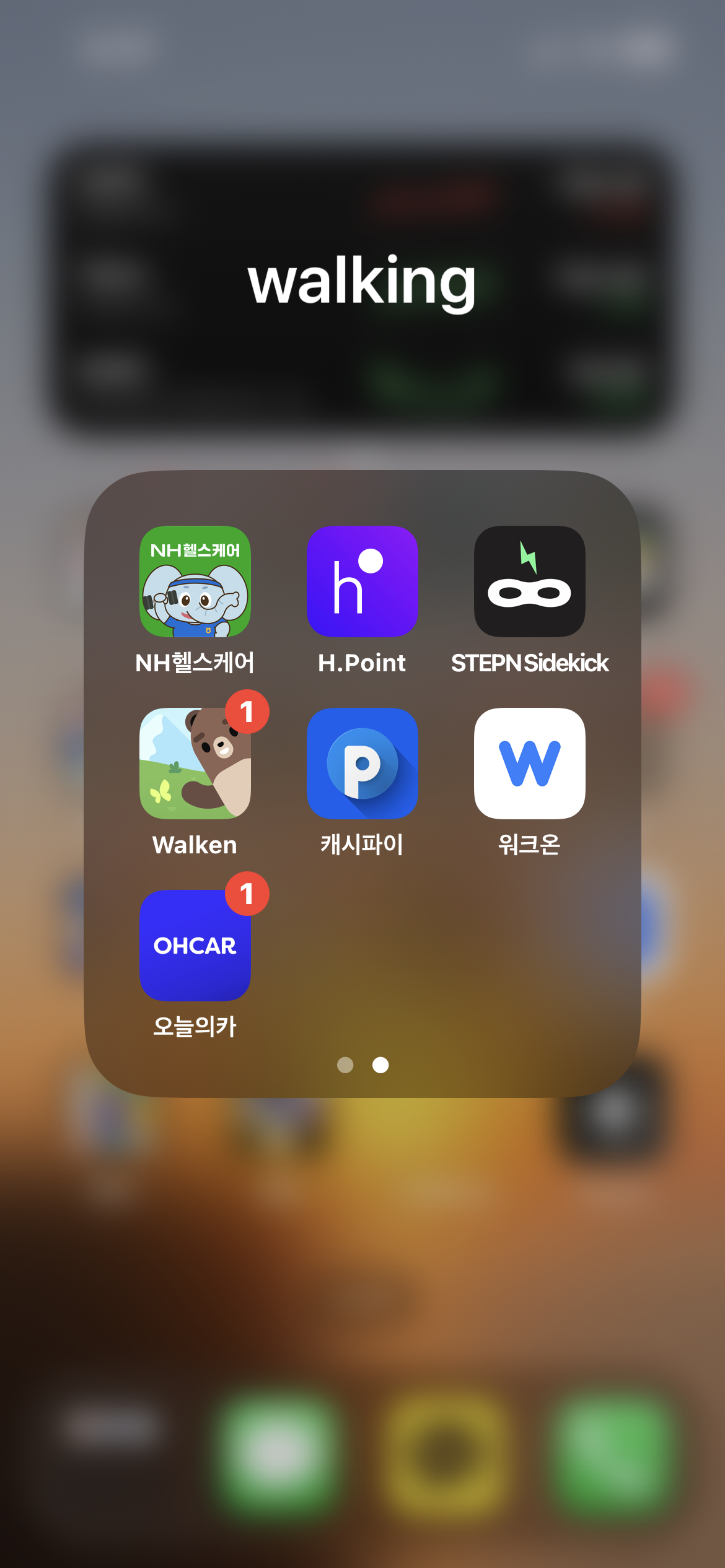This screenshot has height=1568, width=725.
Task: Open the NH헬스케어 app
Action: coord(195,581)
